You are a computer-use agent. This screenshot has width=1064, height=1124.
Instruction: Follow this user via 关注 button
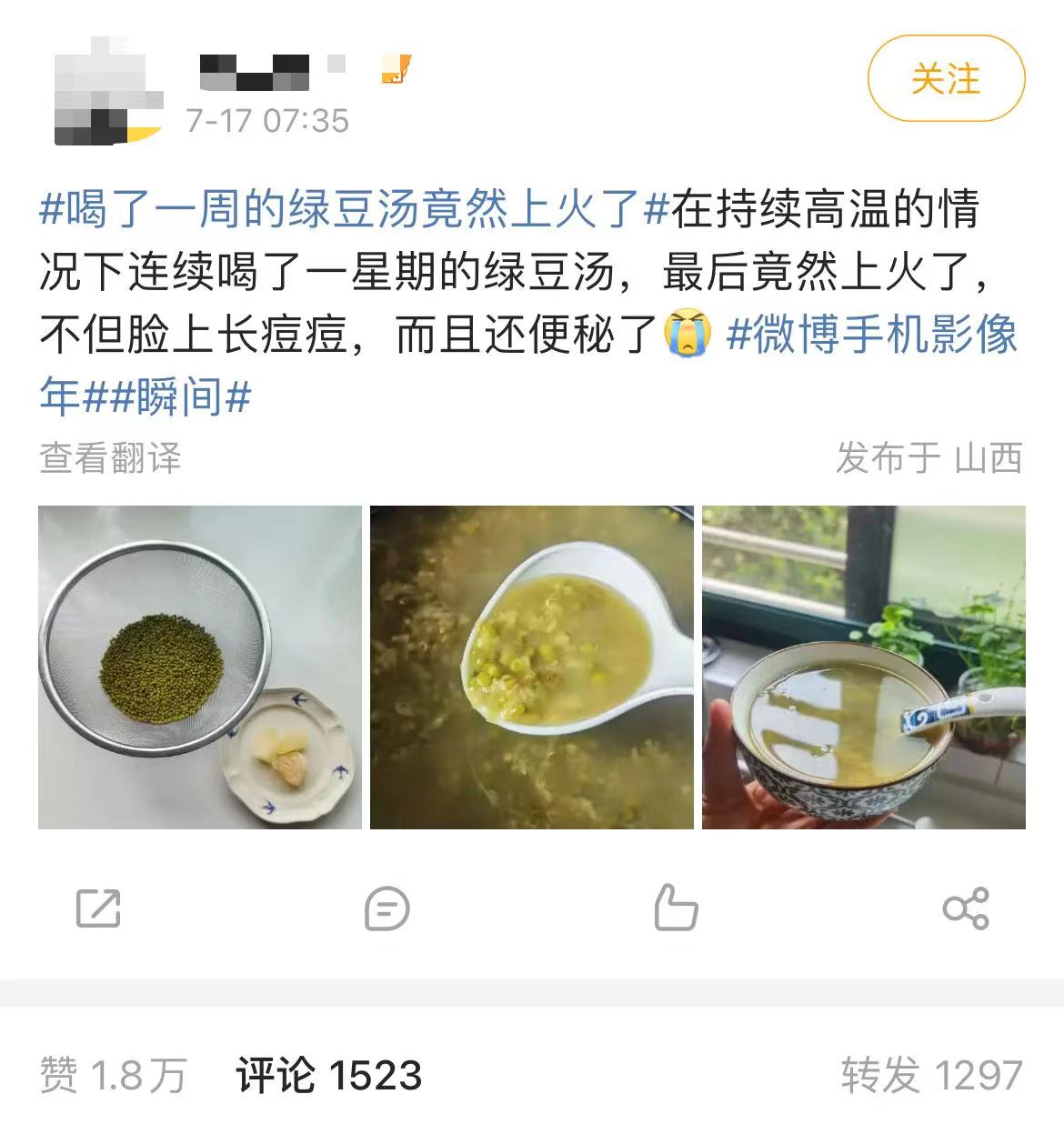point(946,79)
